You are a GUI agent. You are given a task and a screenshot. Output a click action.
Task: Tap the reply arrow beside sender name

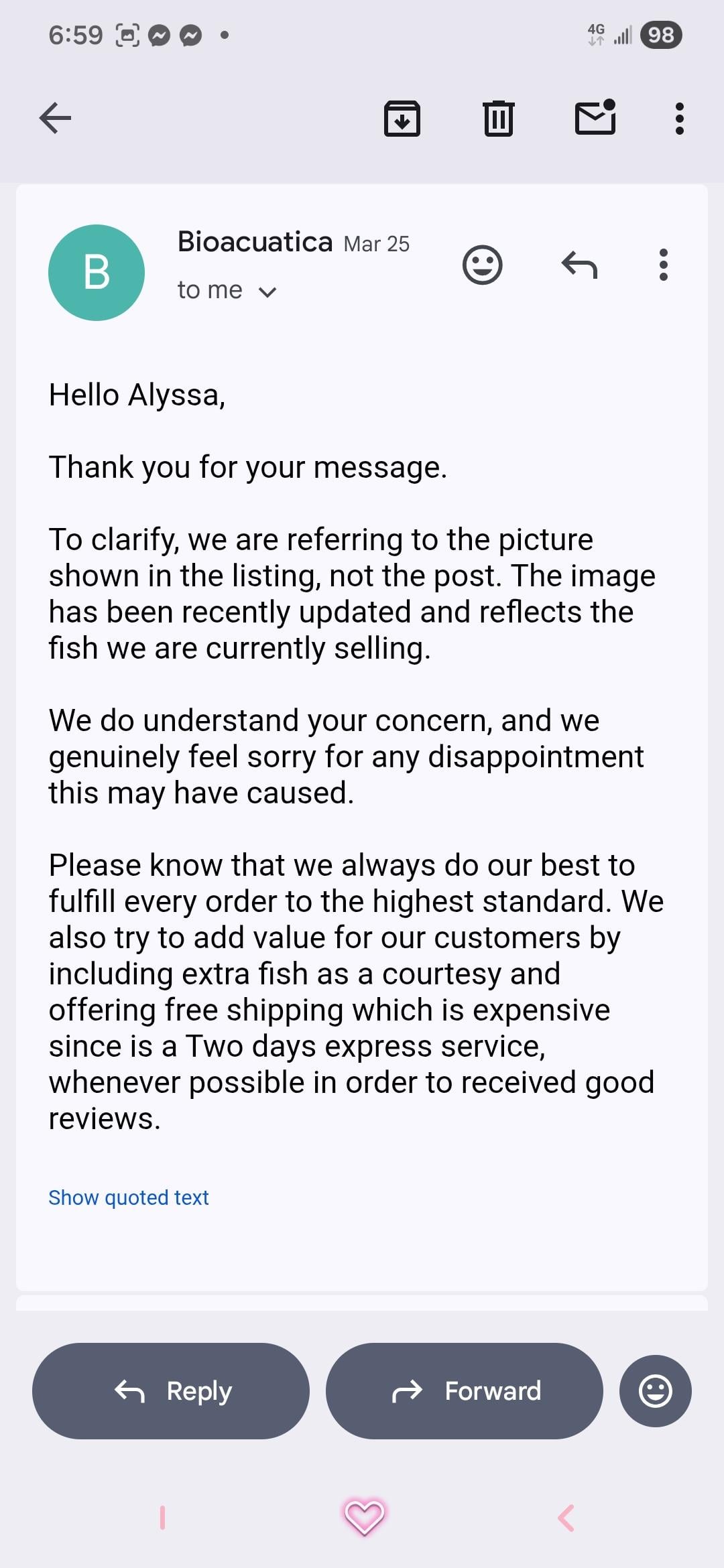tap(579, 265)
